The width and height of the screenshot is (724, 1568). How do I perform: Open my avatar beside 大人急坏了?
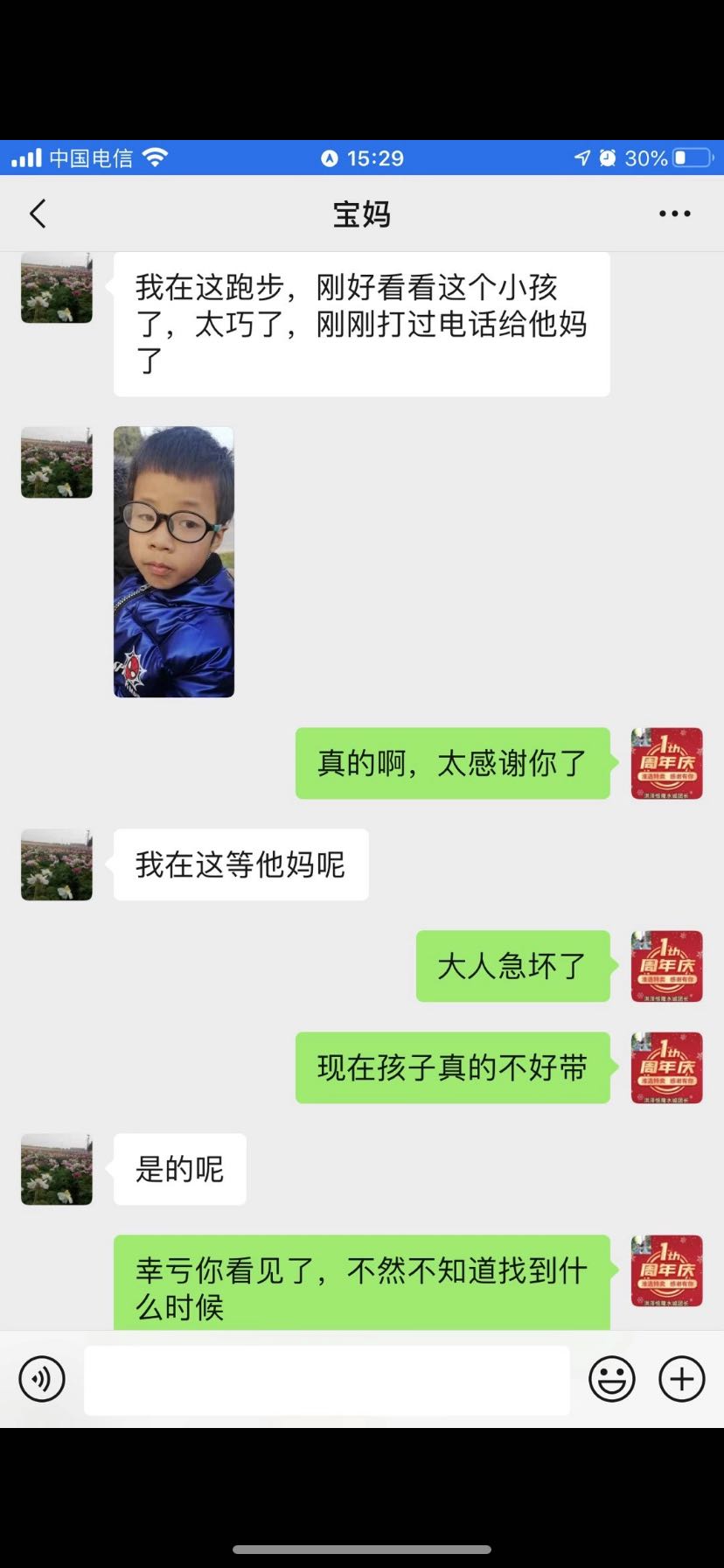[x=667, y=966]
